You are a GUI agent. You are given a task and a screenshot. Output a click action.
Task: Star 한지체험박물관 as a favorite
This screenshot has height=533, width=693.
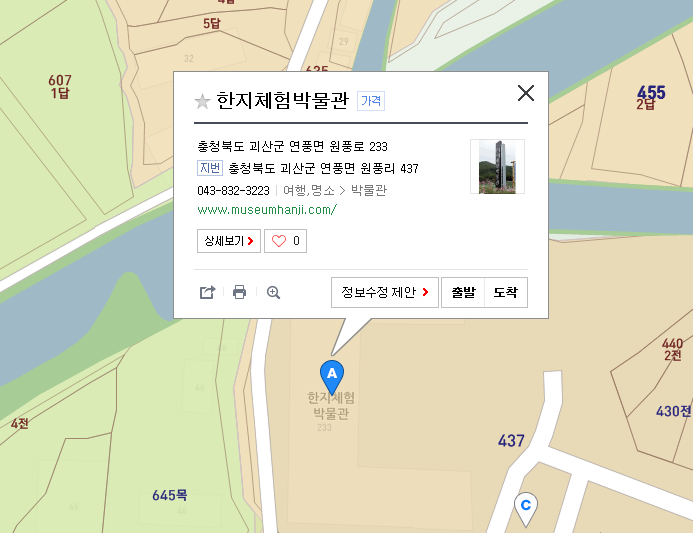pos(202,101)
